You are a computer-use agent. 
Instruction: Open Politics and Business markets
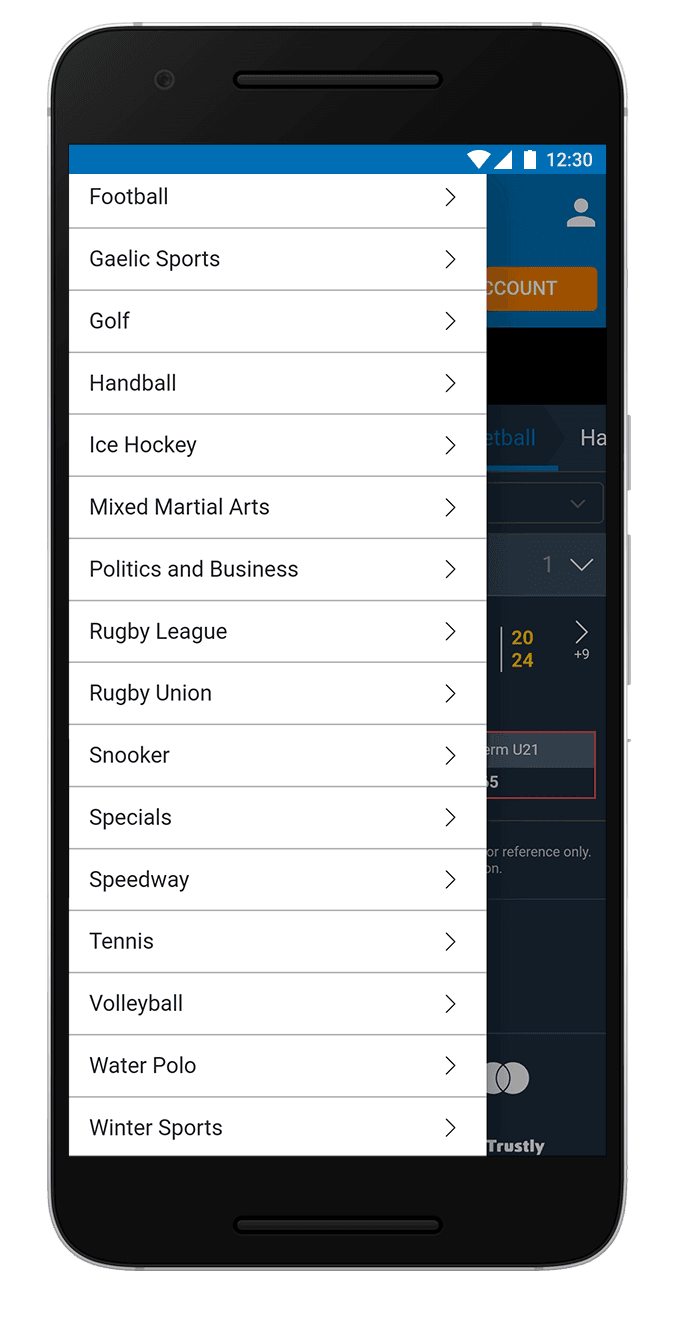(277, 569)
